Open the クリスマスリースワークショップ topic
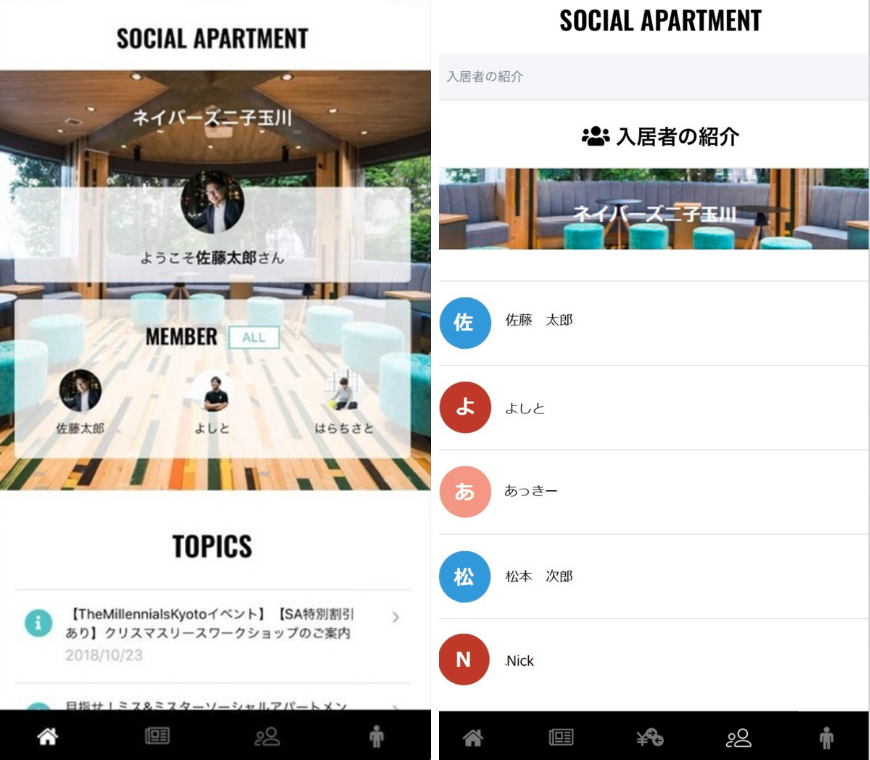 tap(211, 624)
